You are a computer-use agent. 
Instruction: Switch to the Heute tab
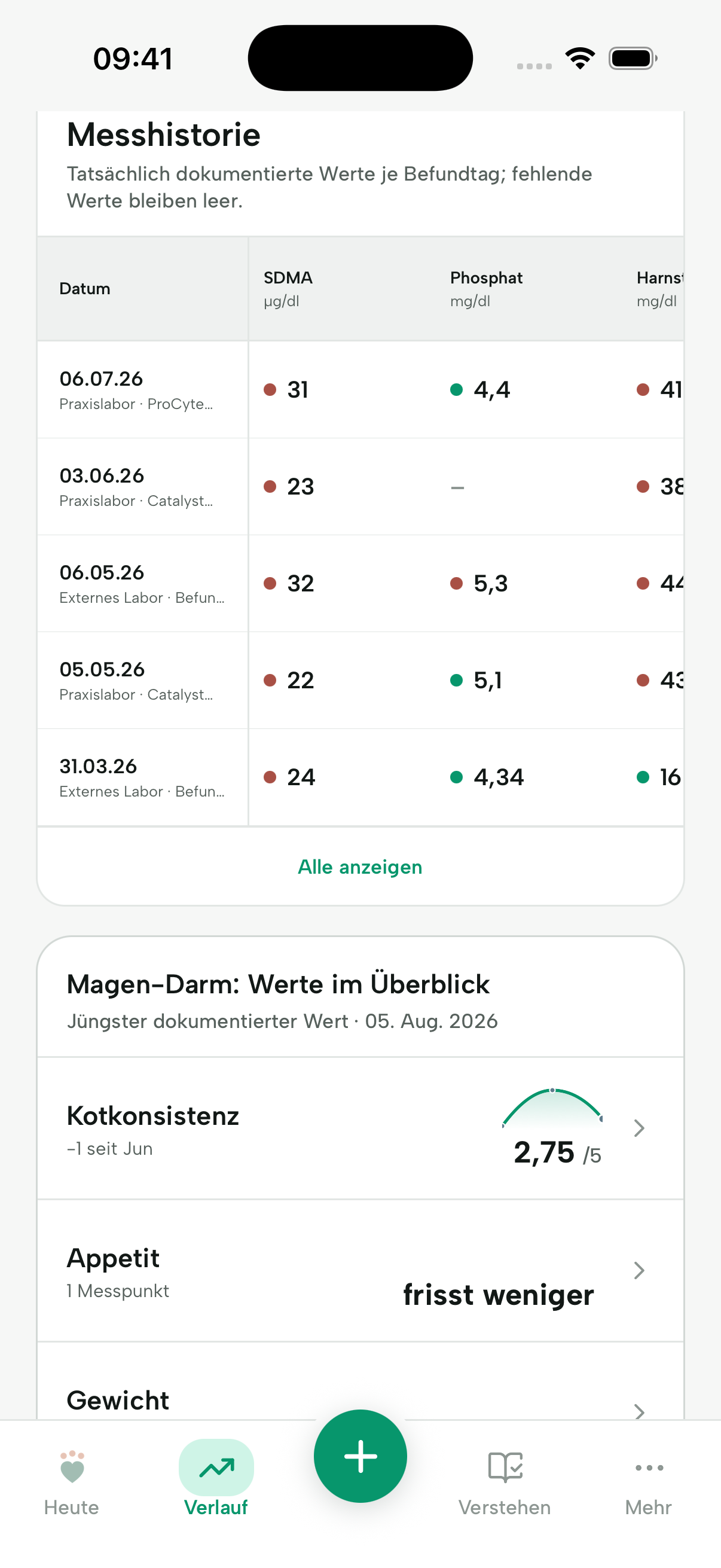[72, 1484]
